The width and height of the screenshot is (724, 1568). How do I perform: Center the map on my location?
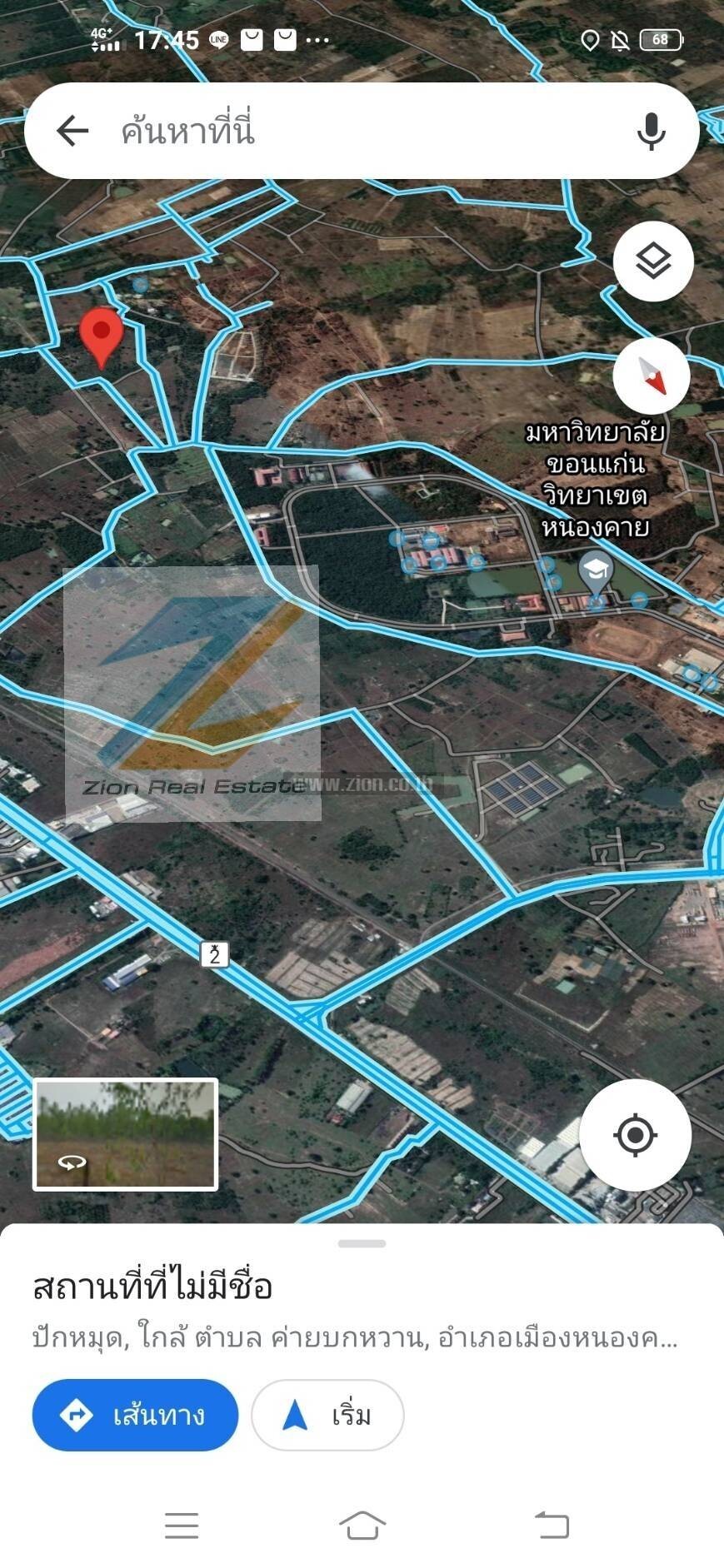(635, 1134)
